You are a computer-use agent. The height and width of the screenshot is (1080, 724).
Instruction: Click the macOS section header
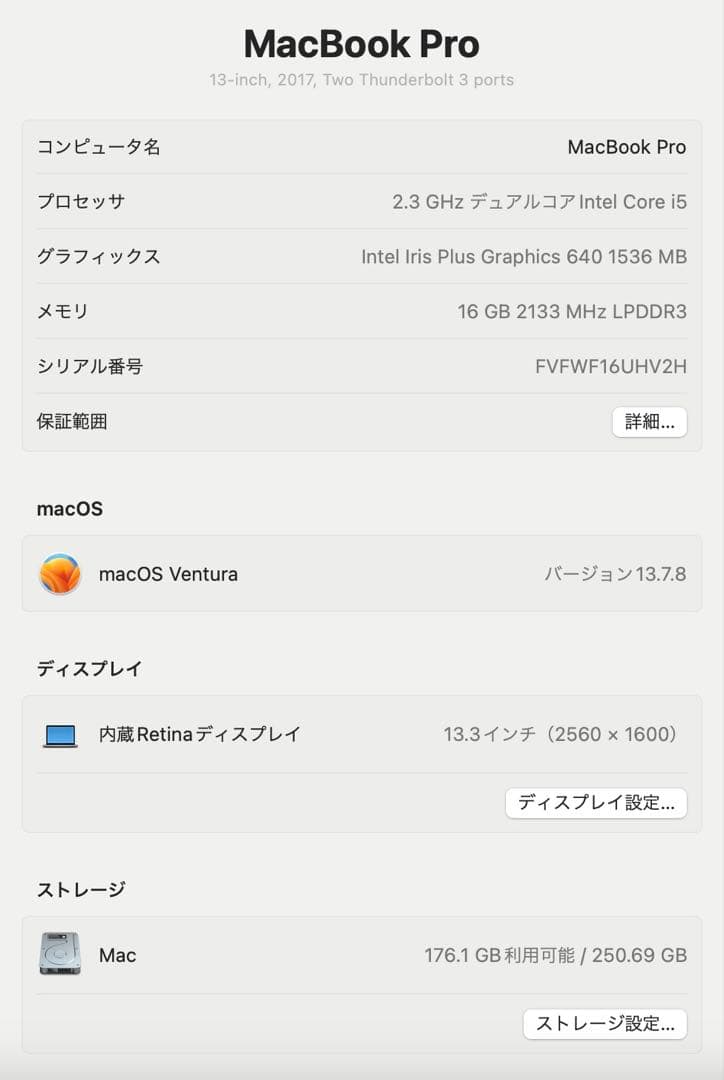coord(67,509)
